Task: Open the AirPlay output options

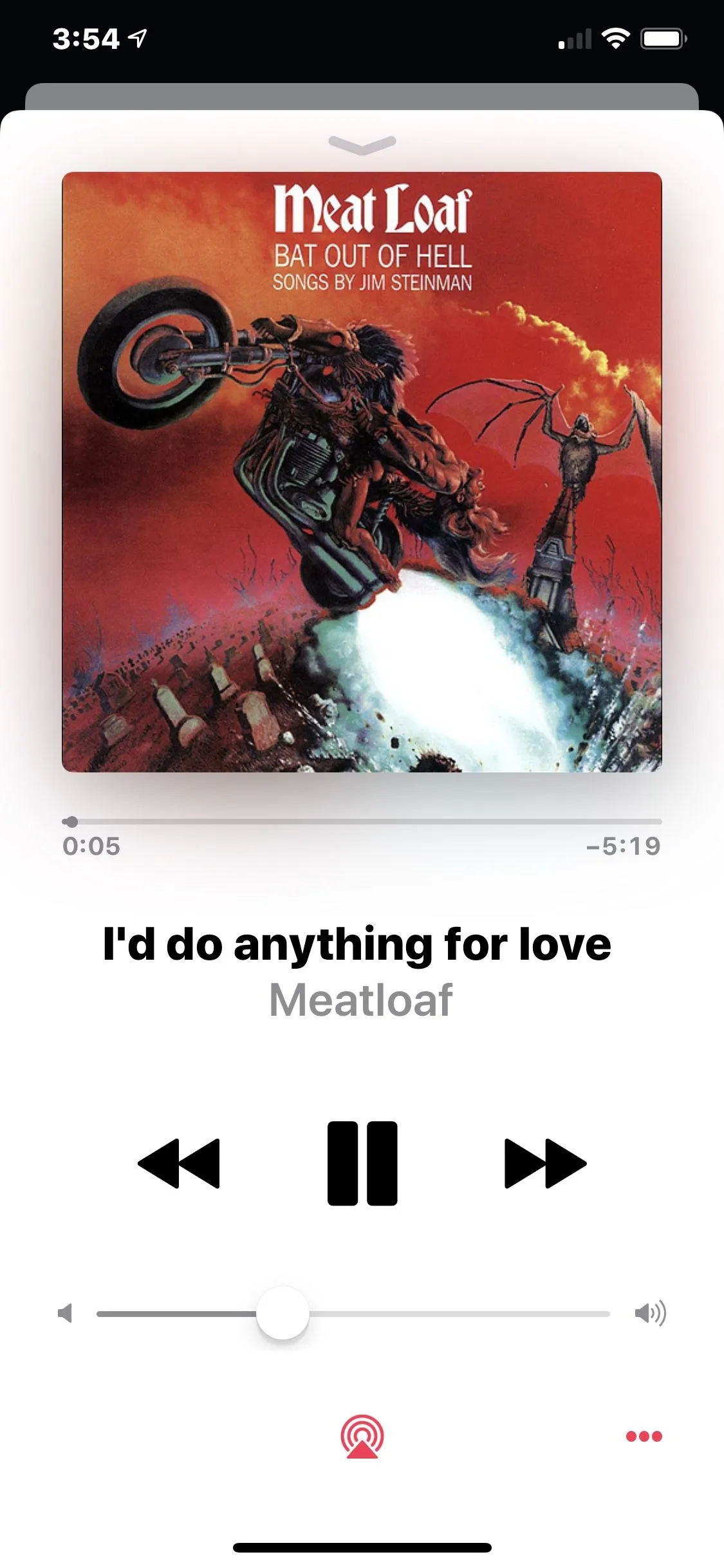Action: tap(362, 1437)
